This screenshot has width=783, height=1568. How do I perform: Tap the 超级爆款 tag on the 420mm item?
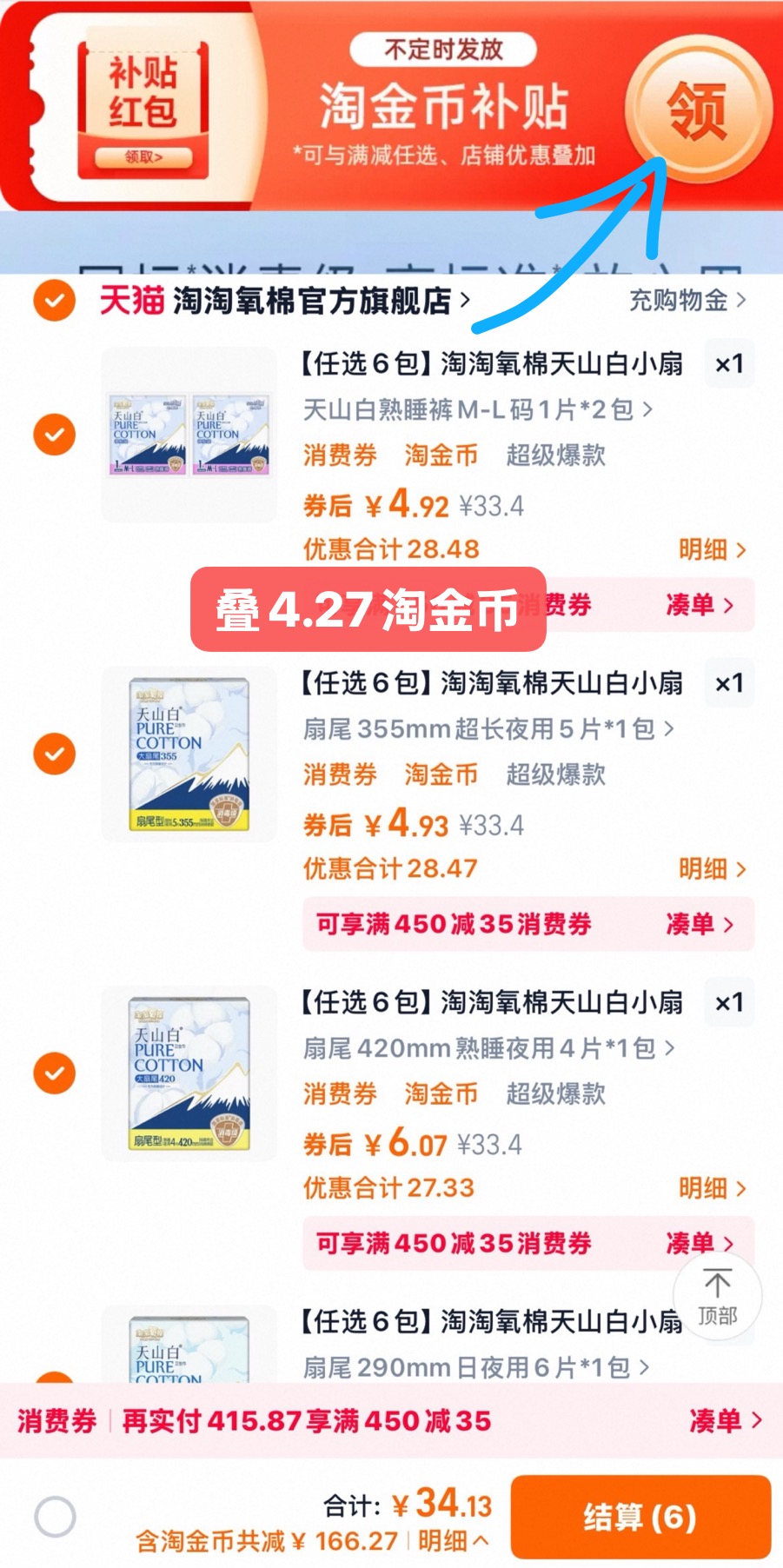557,1094
